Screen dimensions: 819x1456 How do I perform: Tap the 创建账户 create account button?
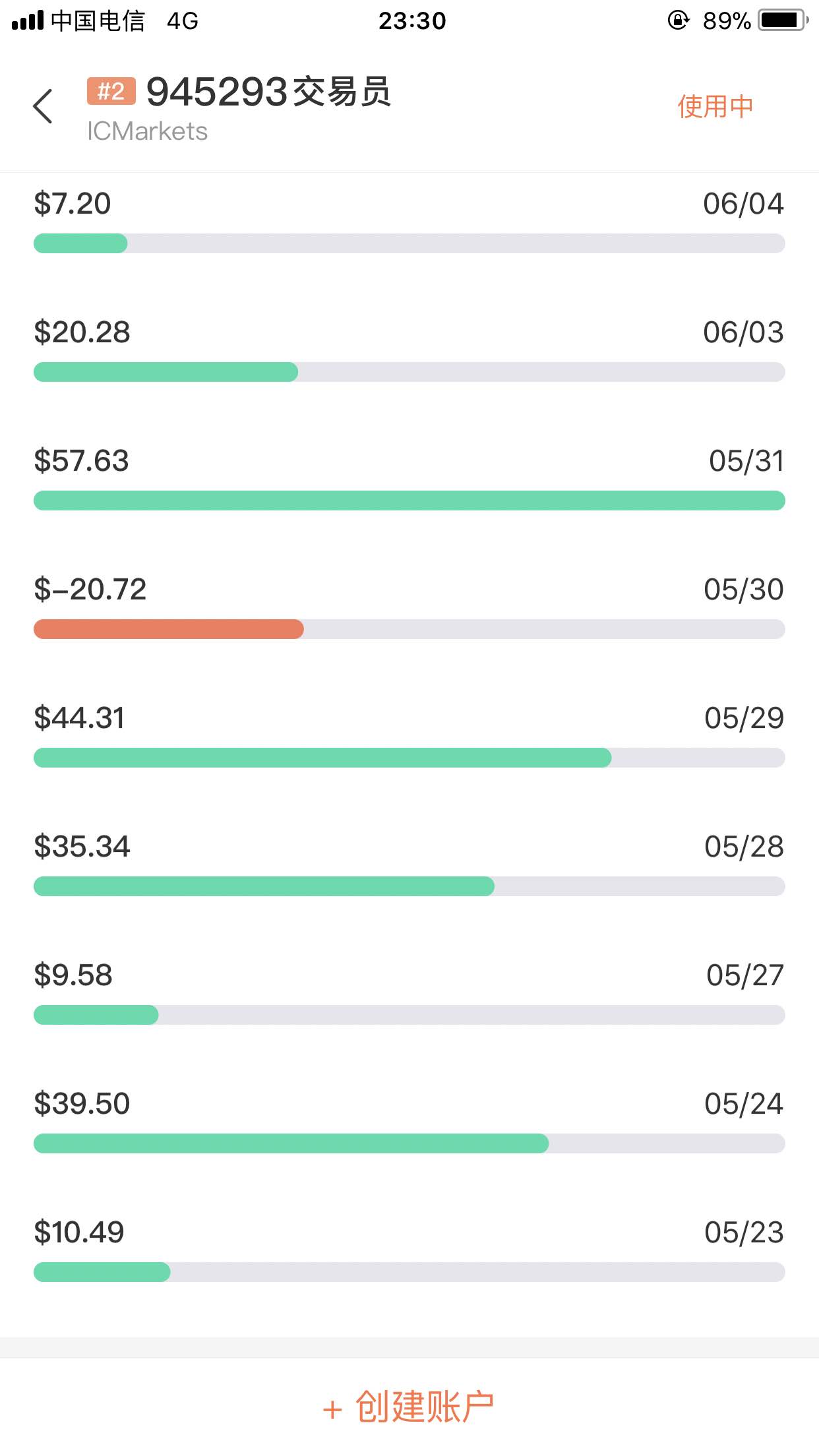[x=409, y=1407]
